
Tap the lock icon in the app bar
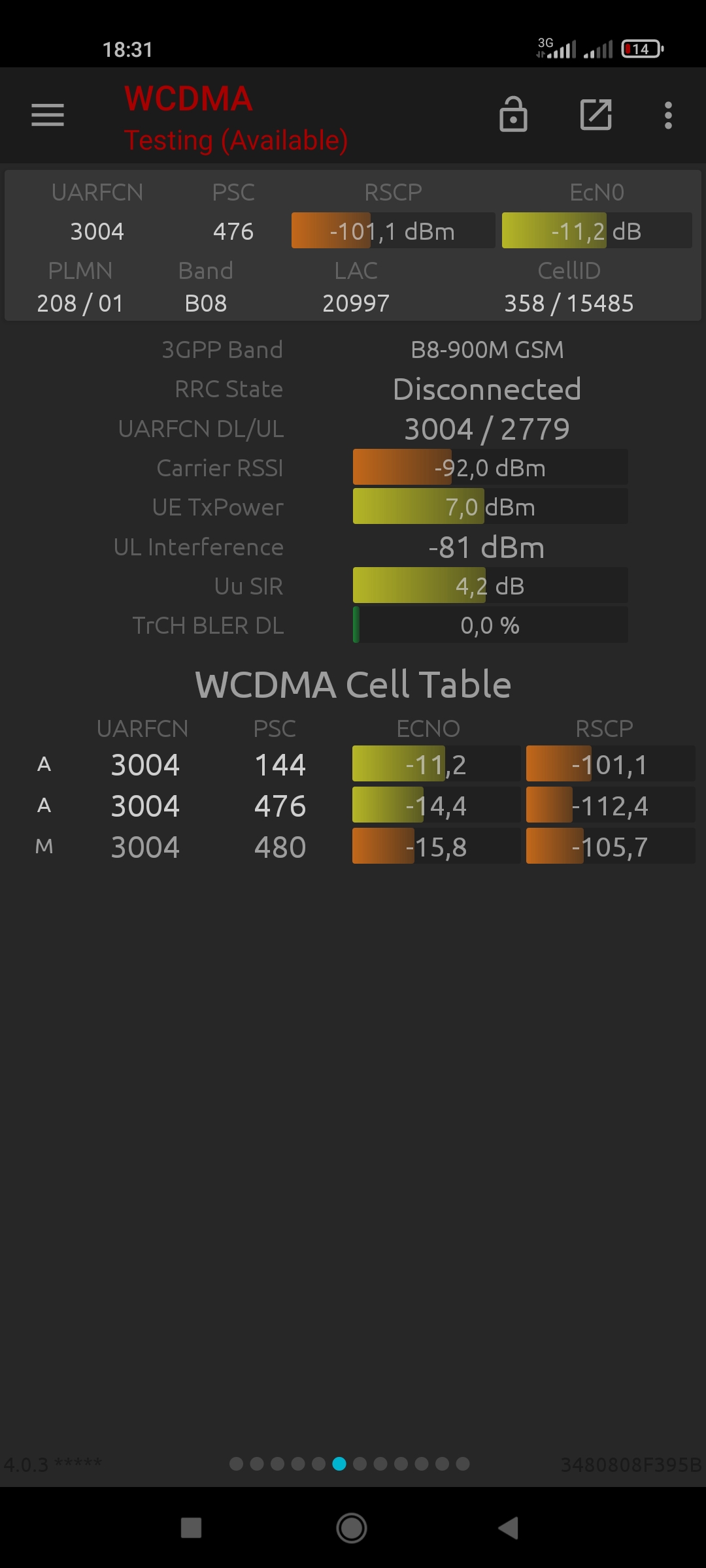pos(513,114)
